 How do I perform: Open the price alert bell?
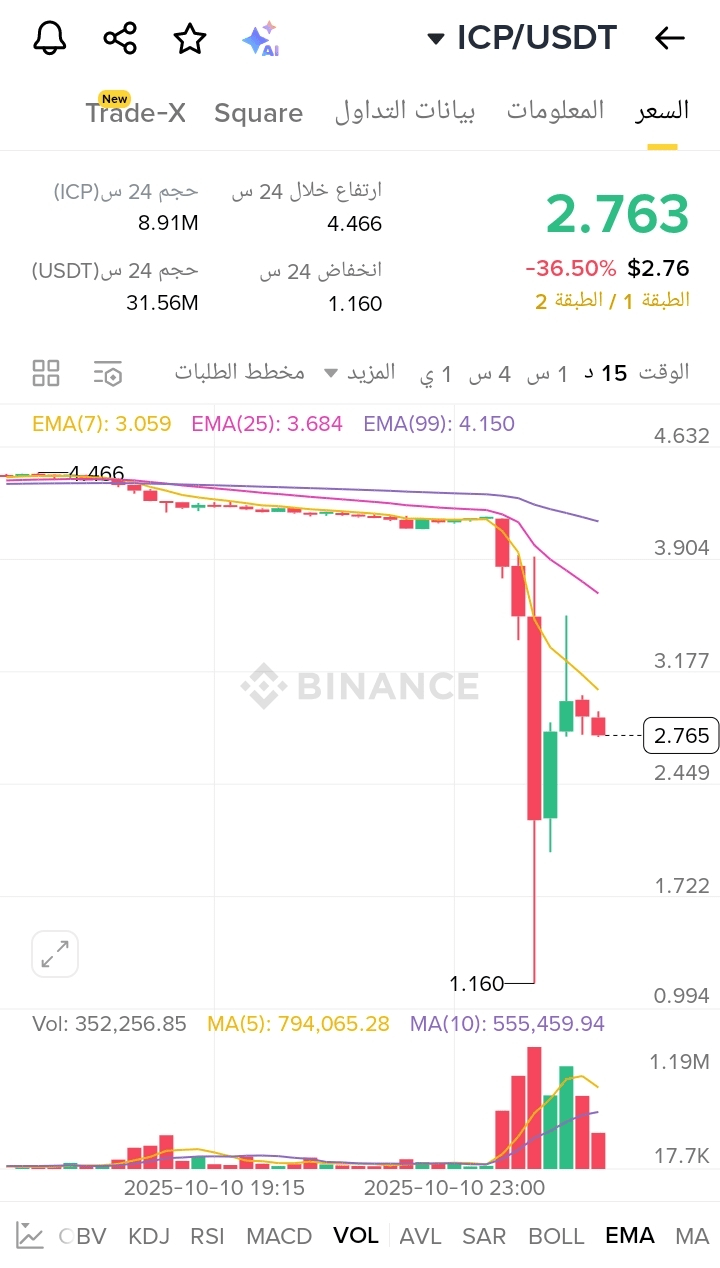click(49, 39)
